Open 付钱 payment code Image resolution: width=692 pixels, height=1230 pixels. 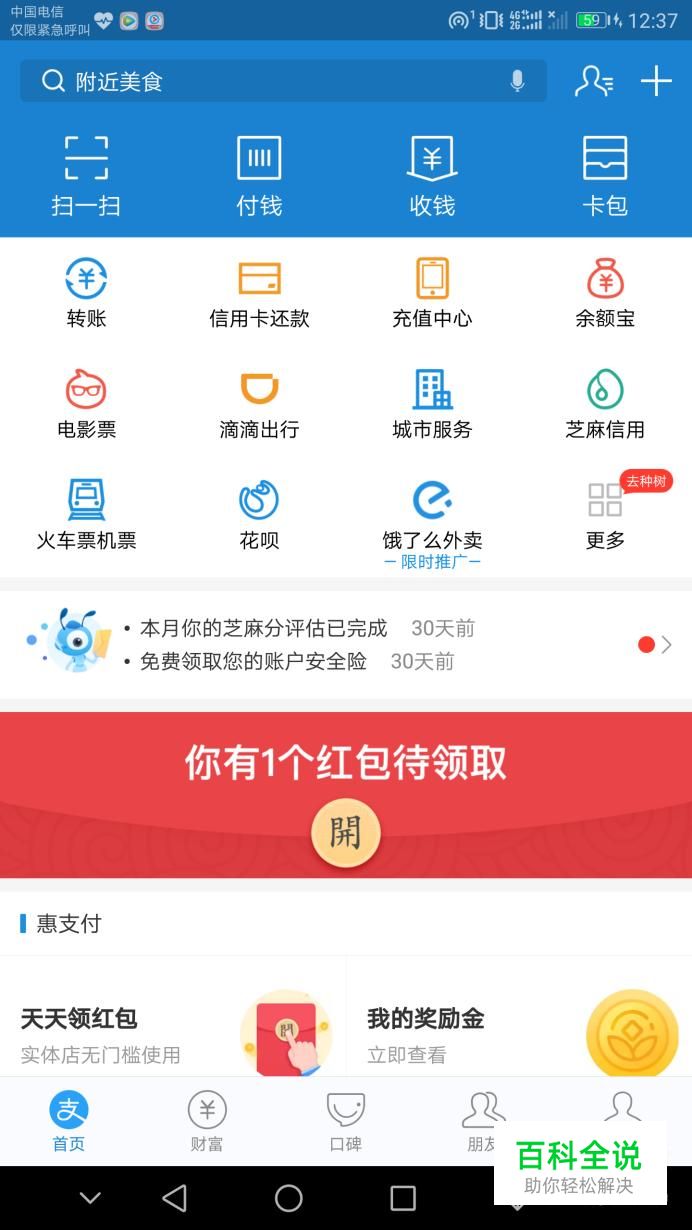point(259,176)
